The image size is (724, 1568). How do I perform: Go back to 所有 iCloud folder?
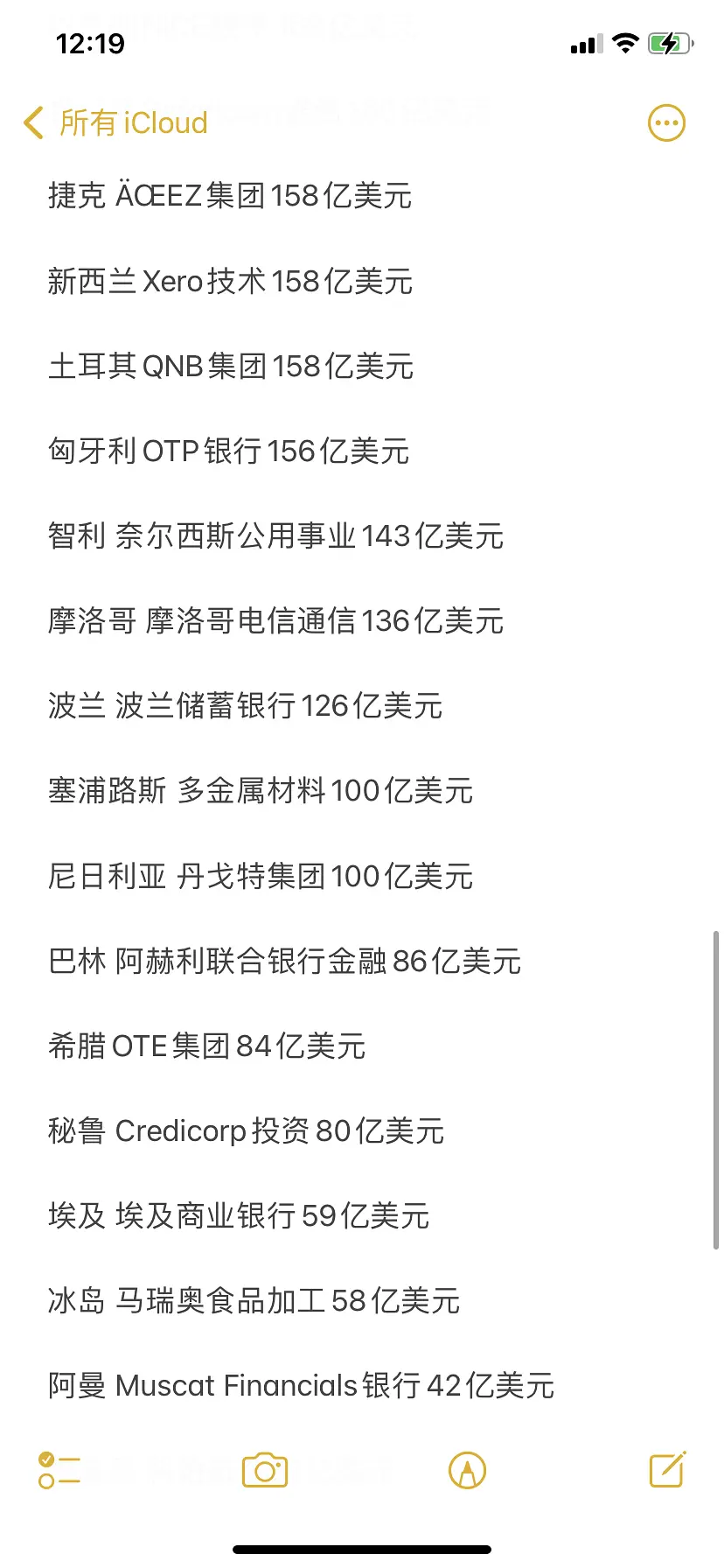tap(115, 123)
